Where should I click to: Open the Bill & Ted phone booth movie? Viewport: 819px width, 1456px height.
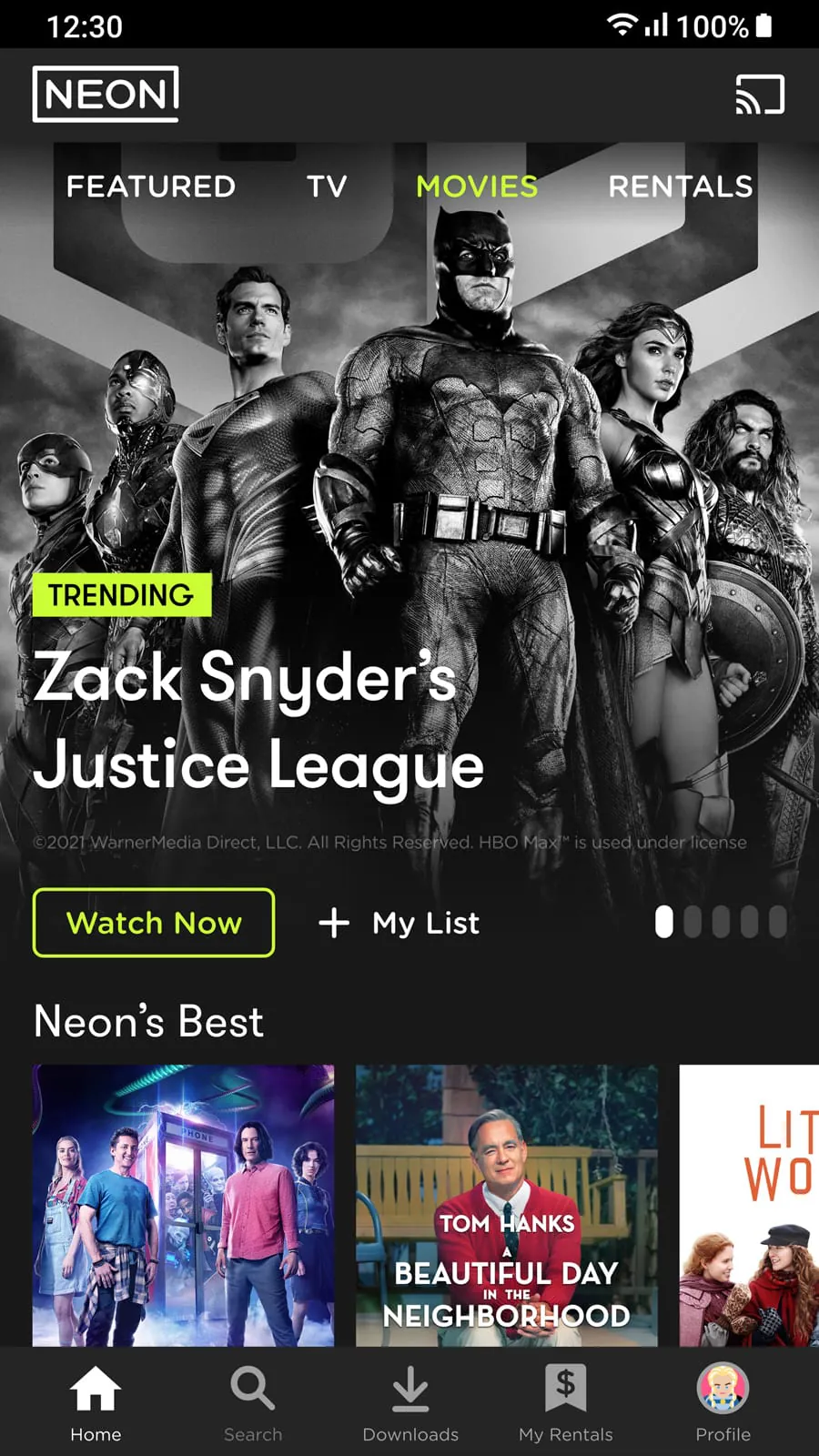183,1205
